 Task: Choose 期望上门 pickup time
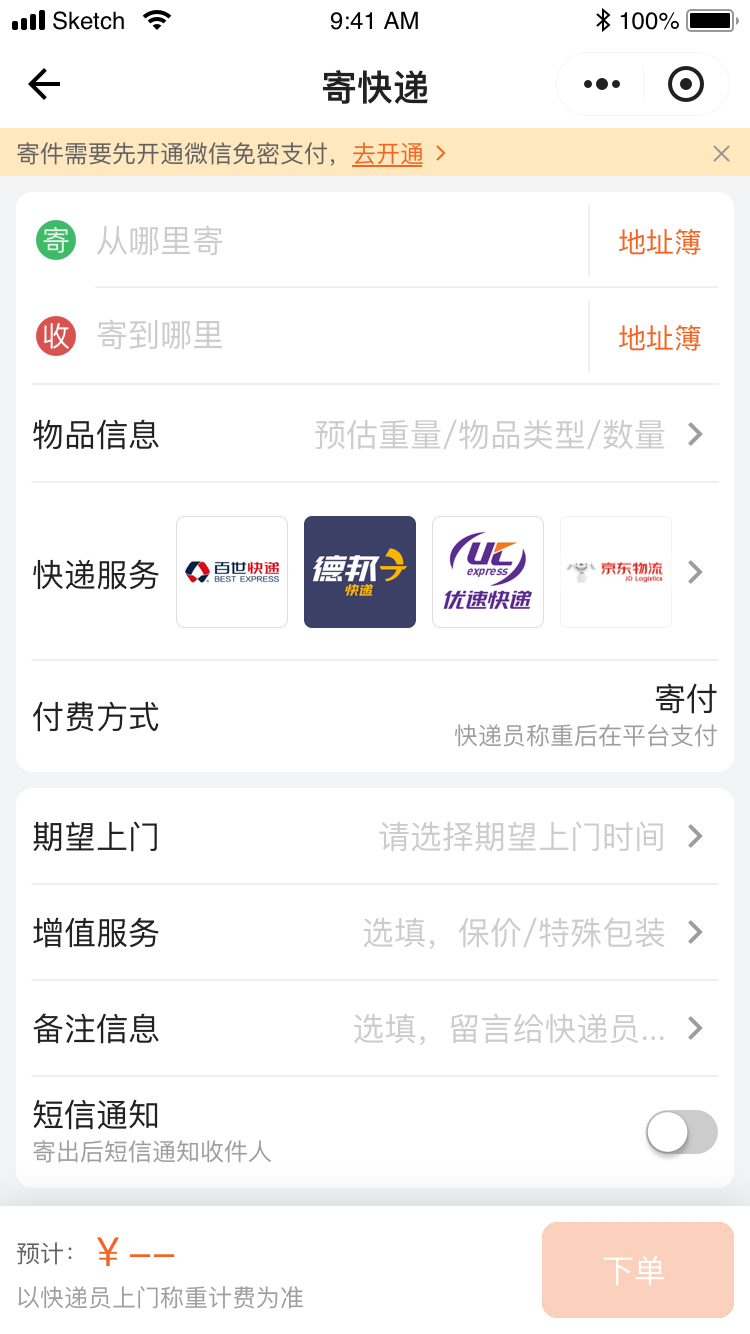tap(375, 836)
